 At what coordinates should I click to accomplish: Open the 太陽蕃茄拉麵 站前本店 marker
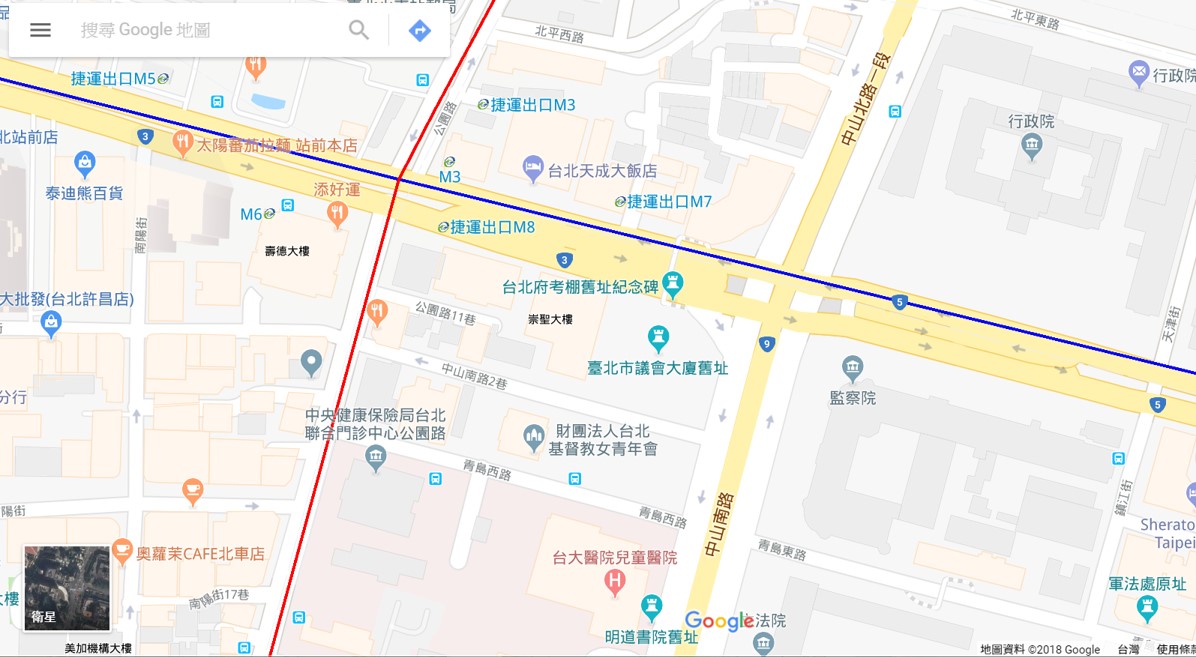click(183, 143)
